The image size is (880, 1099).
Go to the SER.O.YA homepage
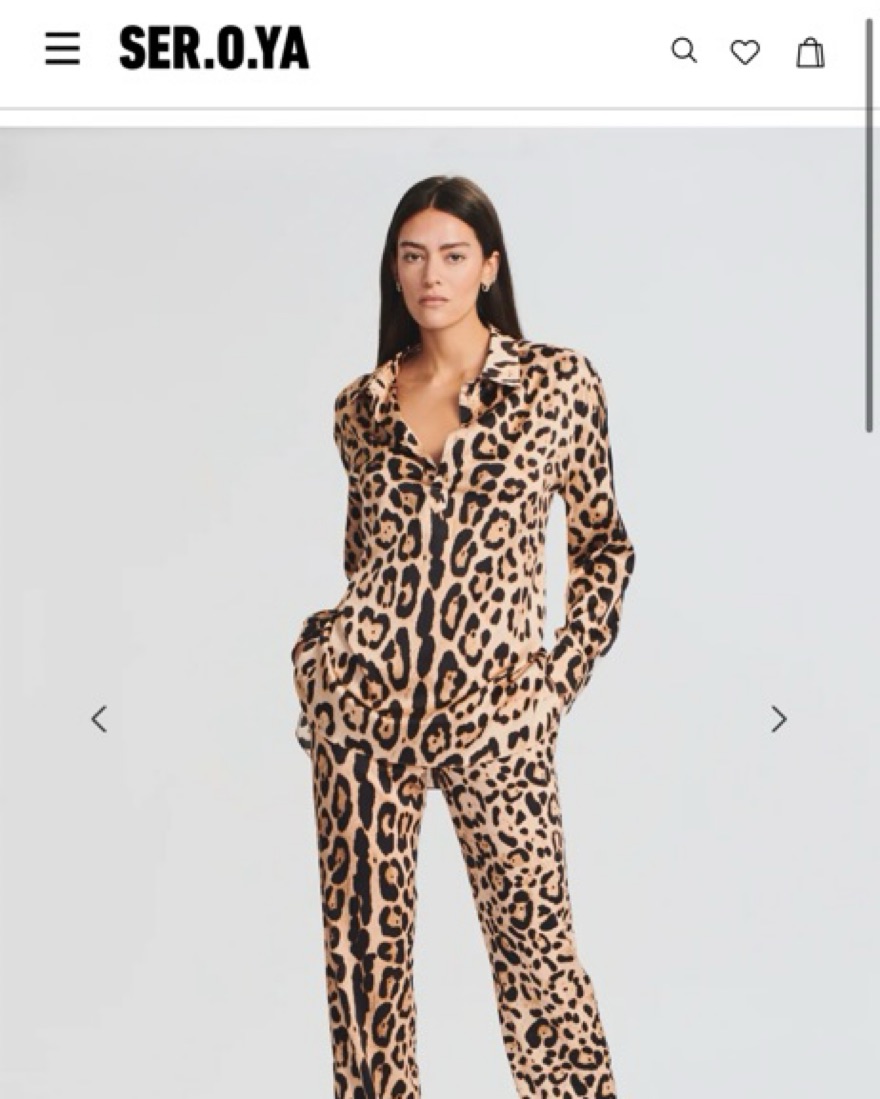214,49
